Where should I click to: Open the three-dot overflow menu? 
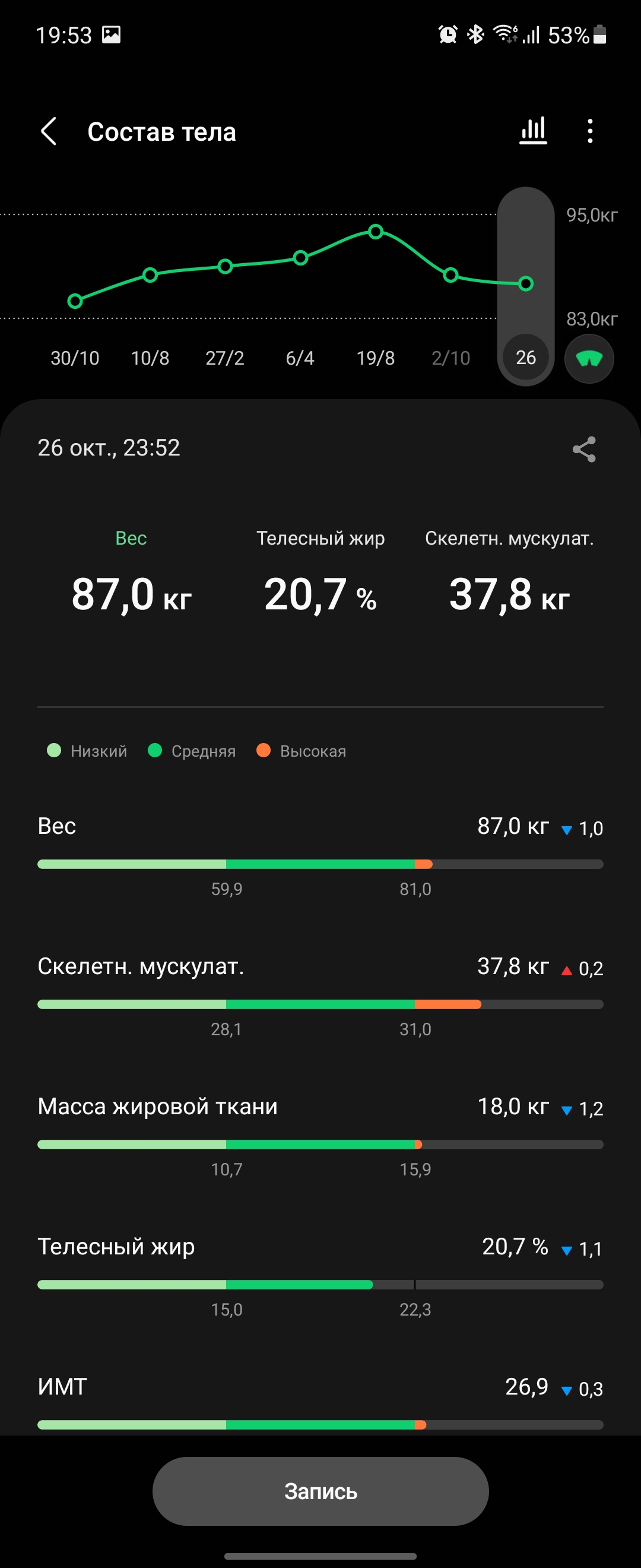(590, 131)
